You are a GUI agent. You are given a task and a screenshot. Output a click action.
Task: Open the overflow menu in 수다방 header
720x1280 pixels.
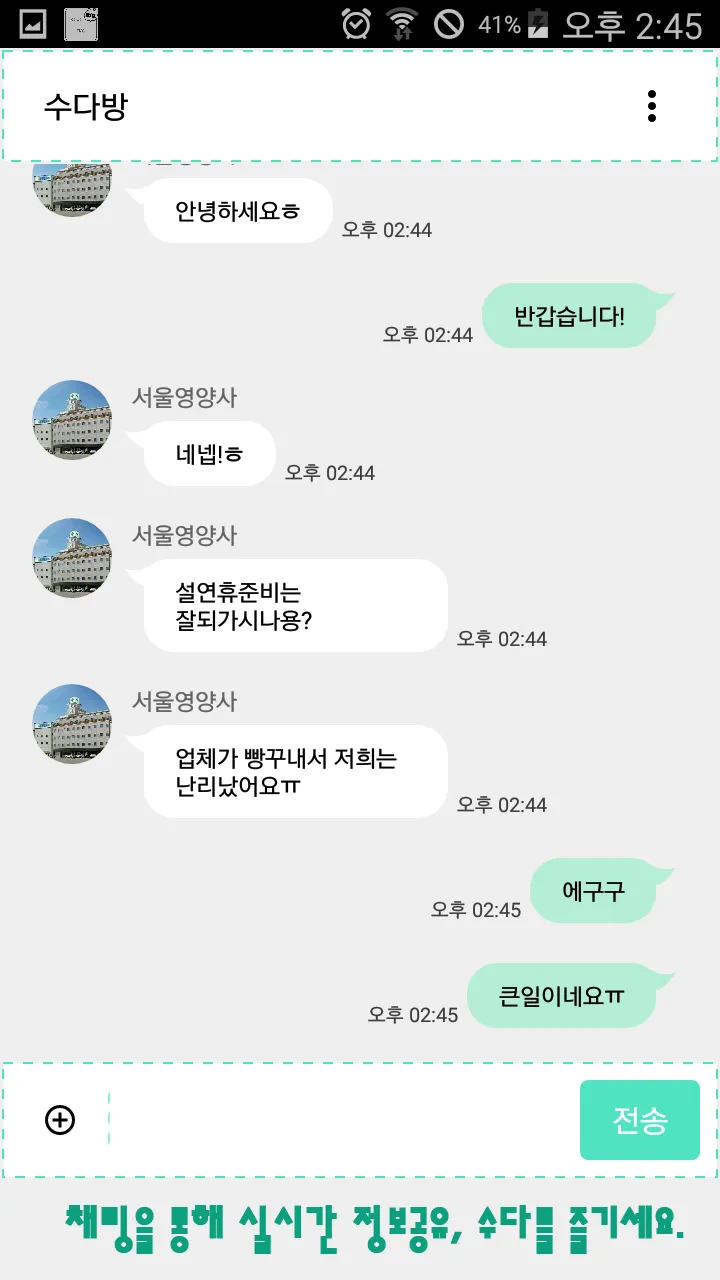tap(652, 106)
